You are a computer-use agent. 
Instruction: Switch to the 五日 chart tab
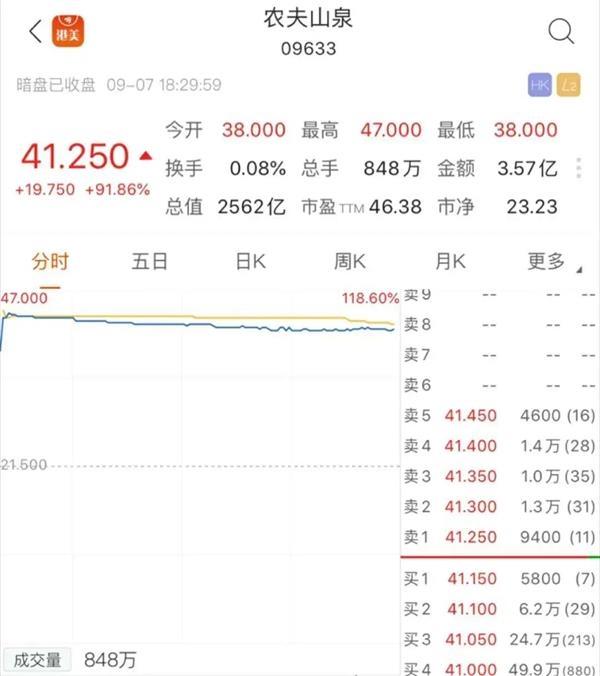pyautogui.click(x=150, y=262)
